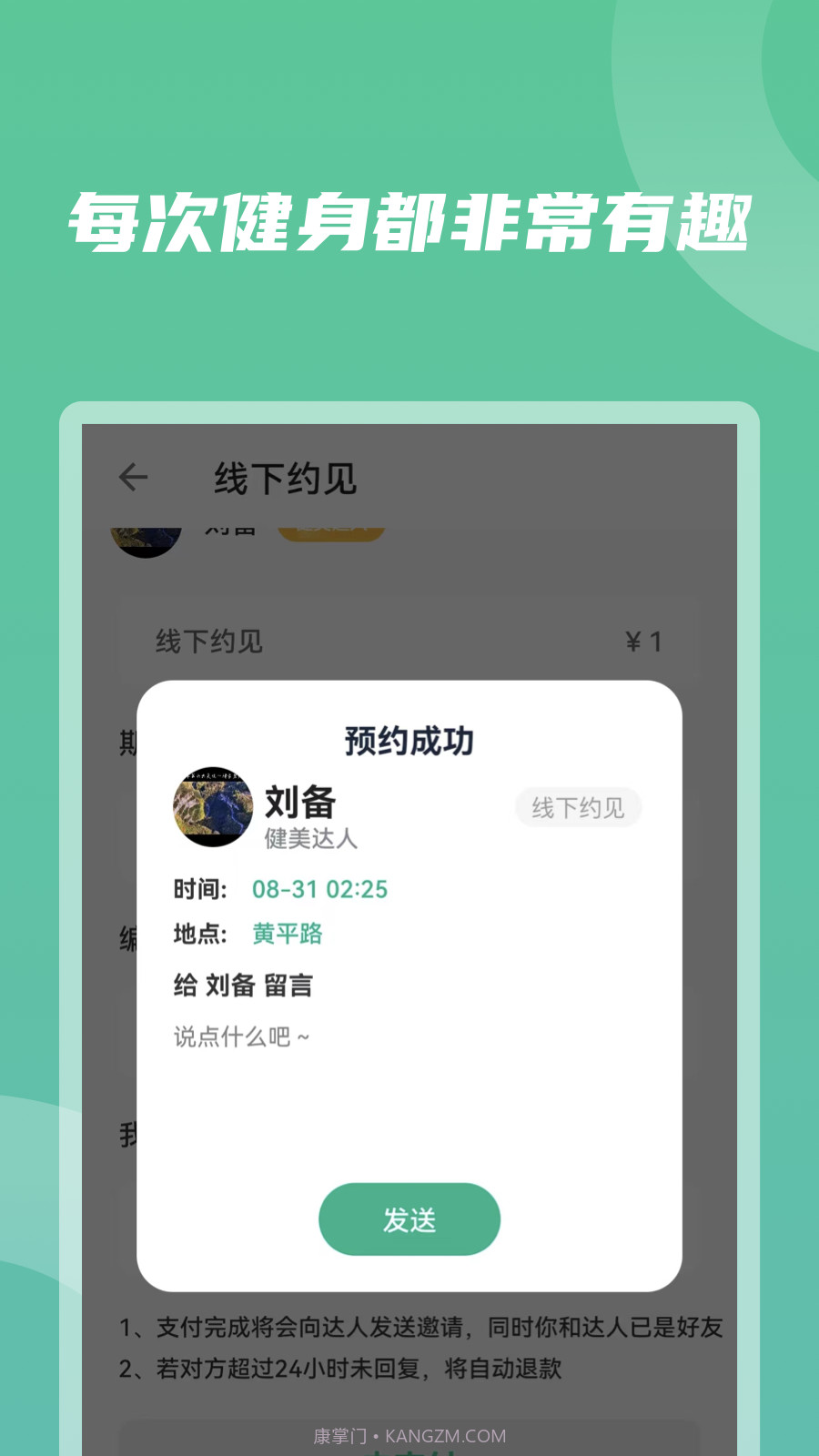Screen dimensions: 819x1456
Task: Tap the 预约成功 dialog title
Action: point(409,740)
